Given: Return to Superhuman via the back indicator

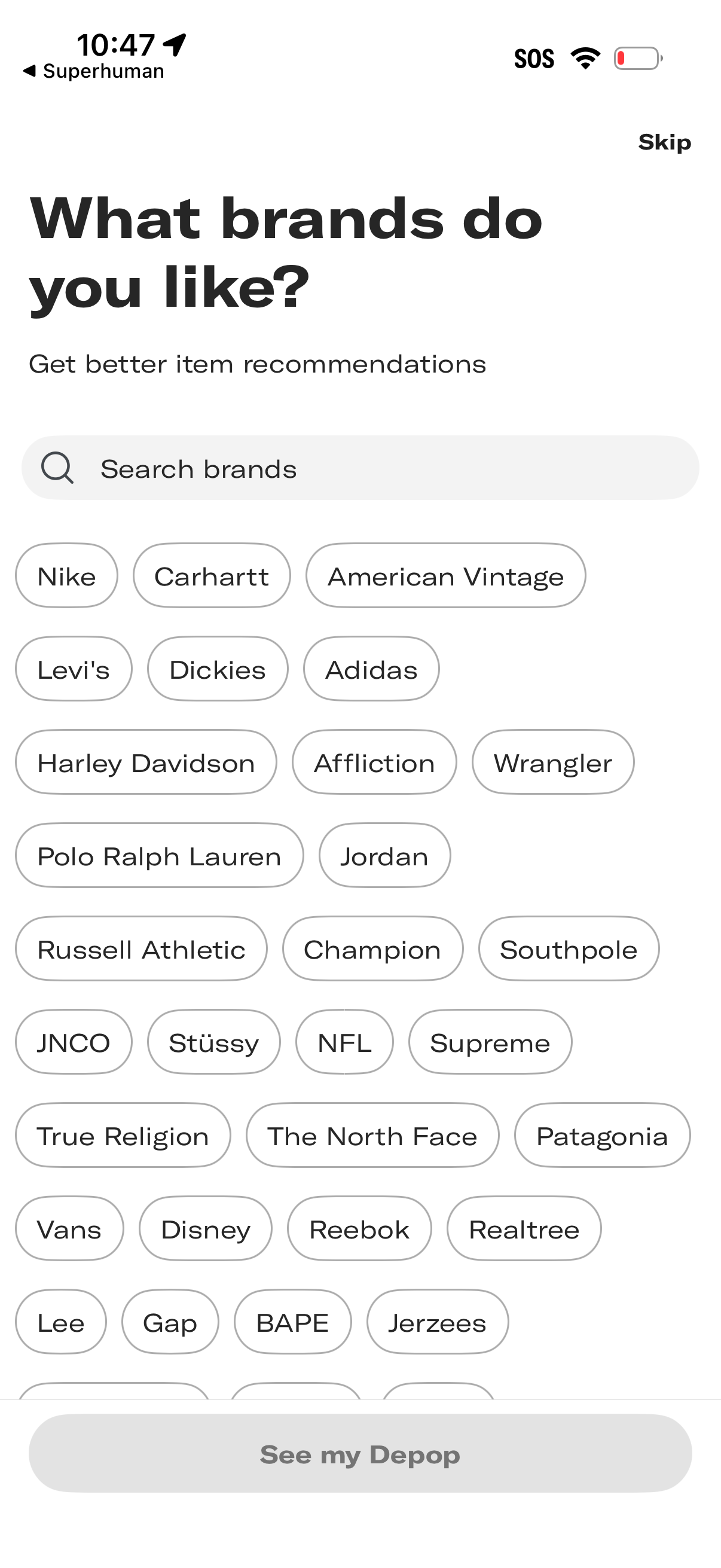Looking at the screenshot, I should [94, 71].
